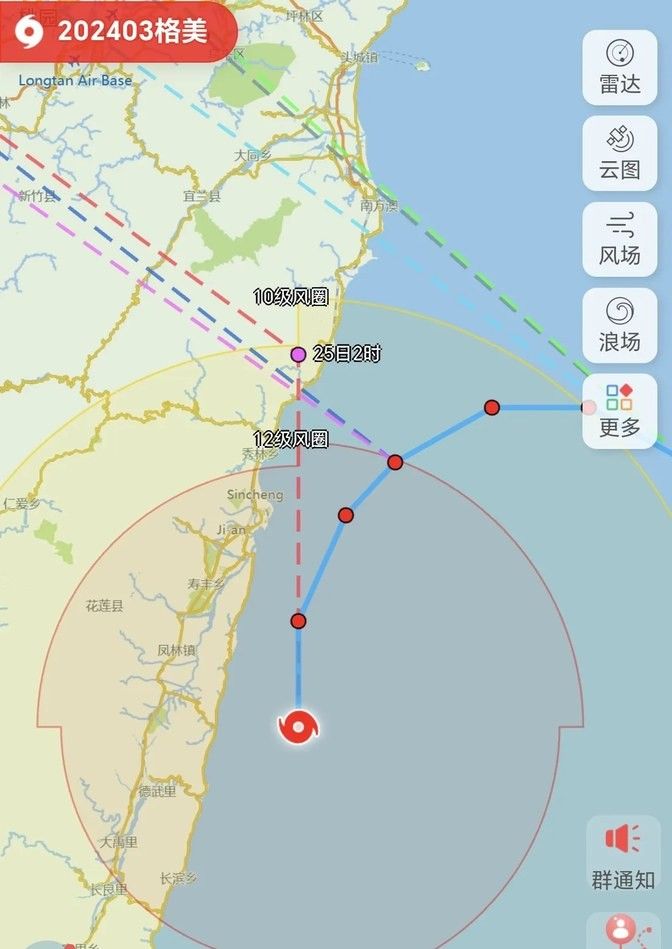The height and width of the screenshot is (949, 672).
Task: Open the 更多 more options menu
Action: coord(619,411)
